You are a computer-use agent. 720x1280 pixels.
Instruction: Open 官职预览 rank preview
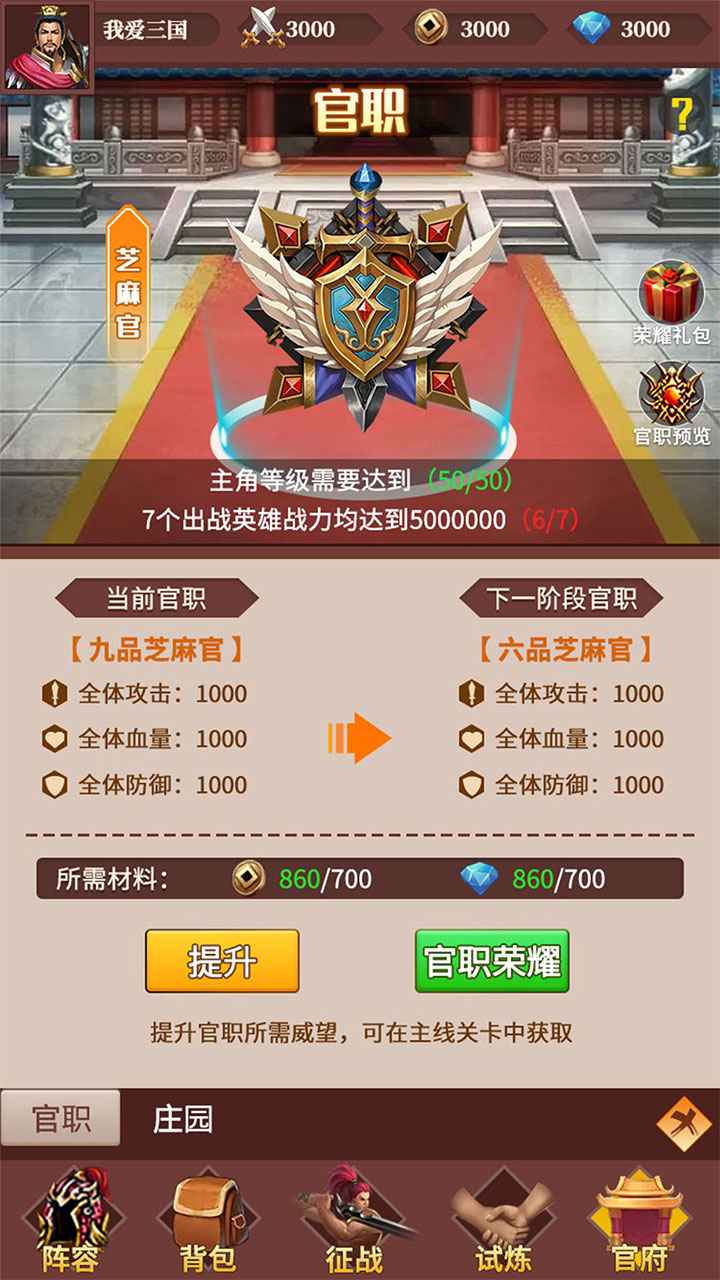click(x=671, y=403)
